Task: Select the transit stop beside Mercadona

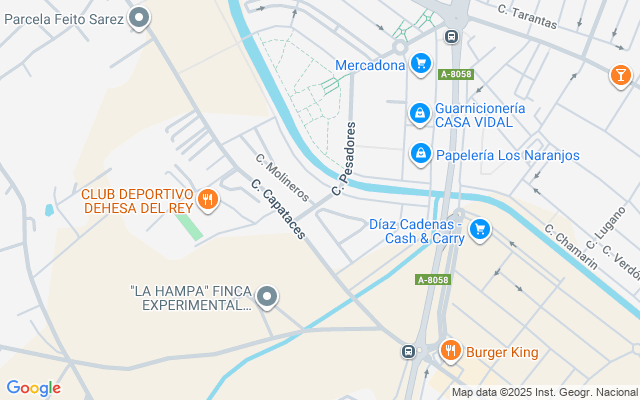Action: click(x=451, y=37)
